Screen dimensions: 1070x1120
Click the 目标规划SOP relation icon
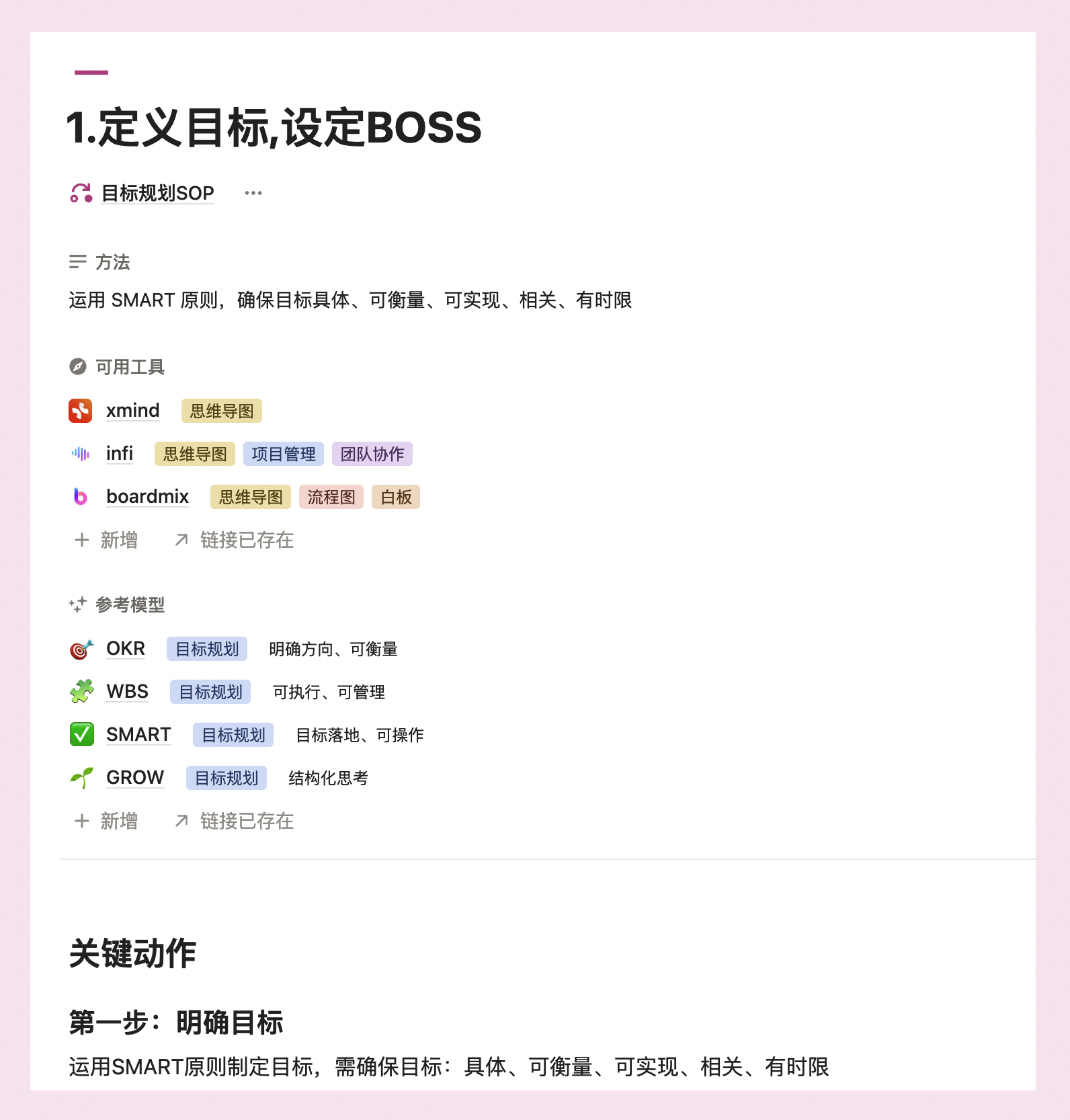click(x=79, y=193)
